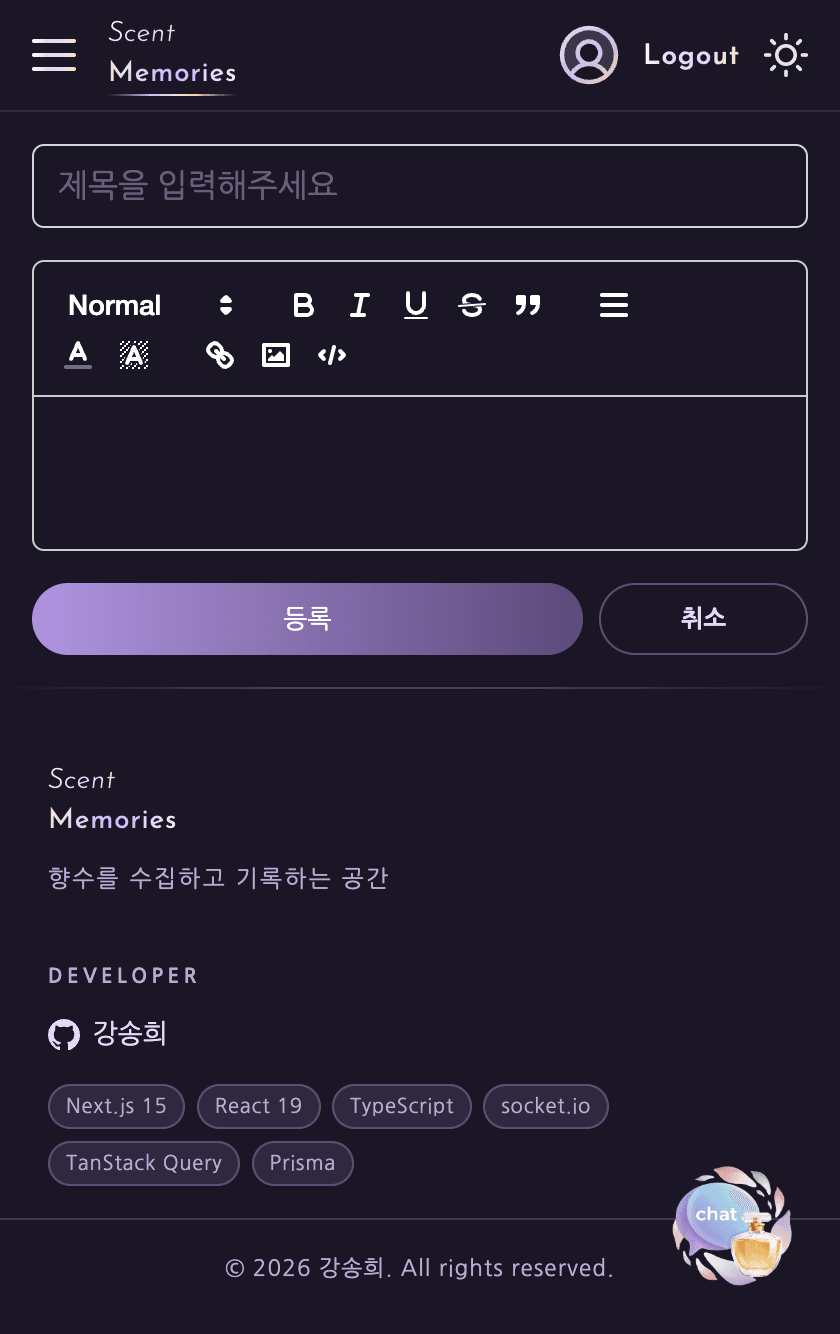Toggle underline formatting
Image resolution: width=840 pixels, height=1334 pixels.
[416, 305]
